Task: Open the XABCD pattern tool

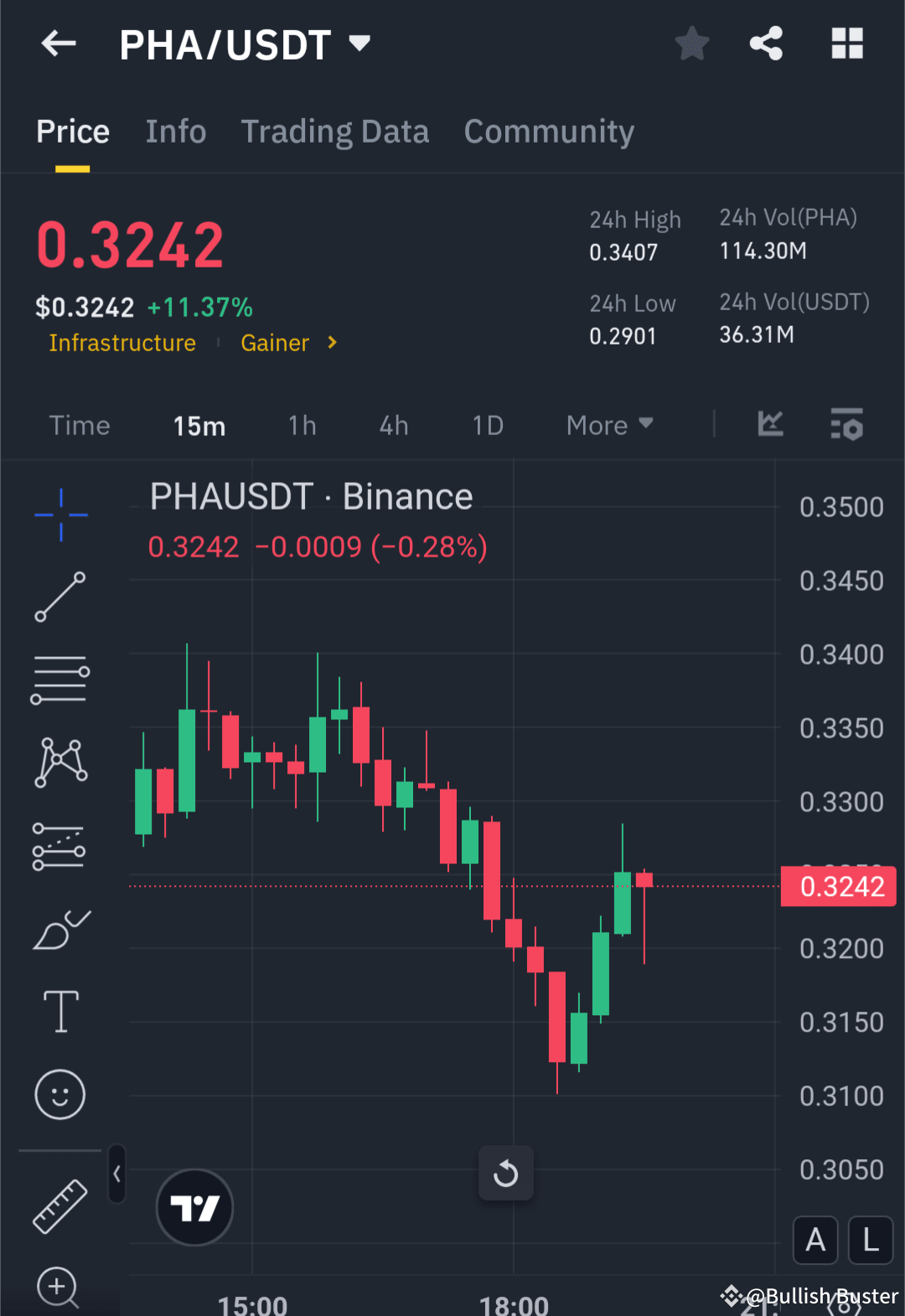Action: tap(60, 761)
